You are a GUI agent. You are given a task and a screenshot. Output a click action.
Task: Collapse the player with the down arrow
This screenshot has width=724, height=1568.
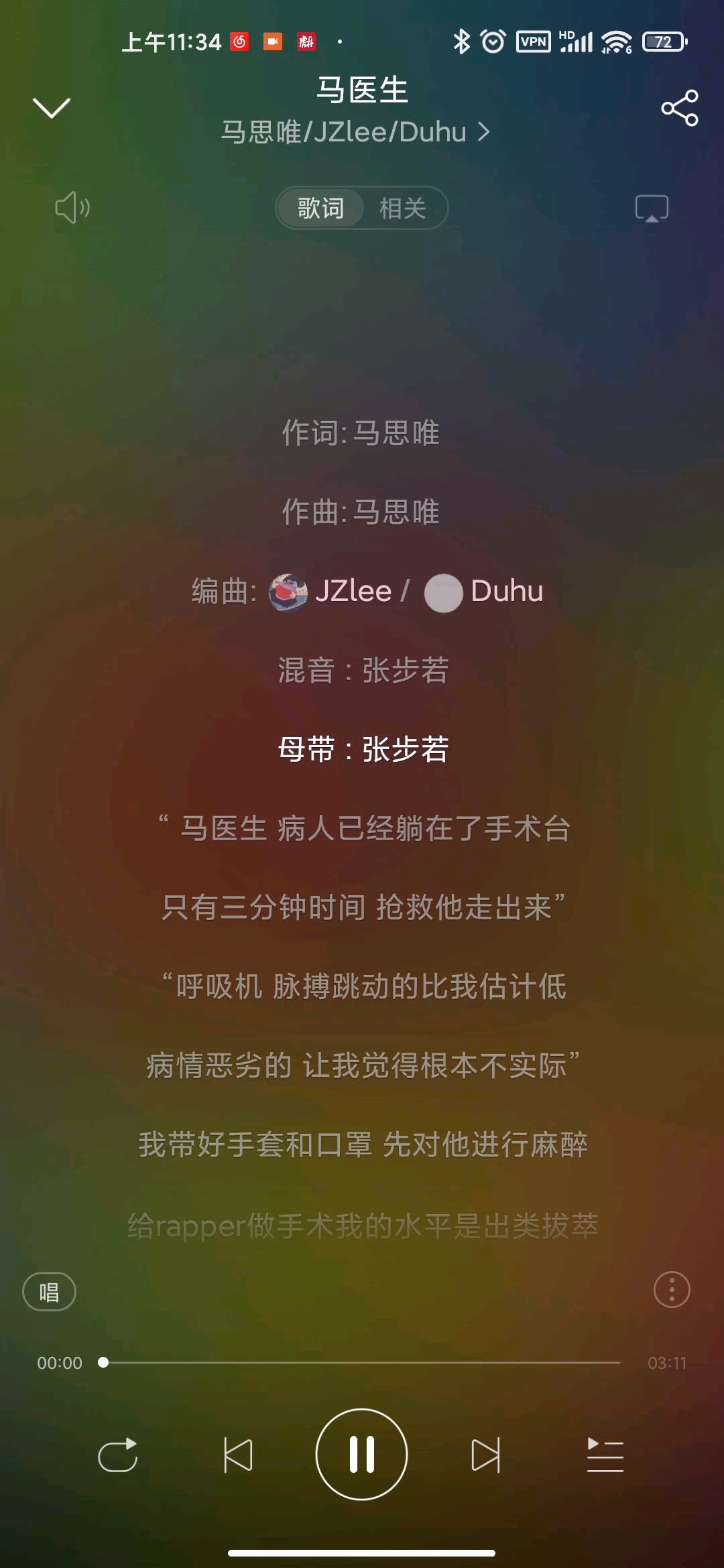[51, 107]
